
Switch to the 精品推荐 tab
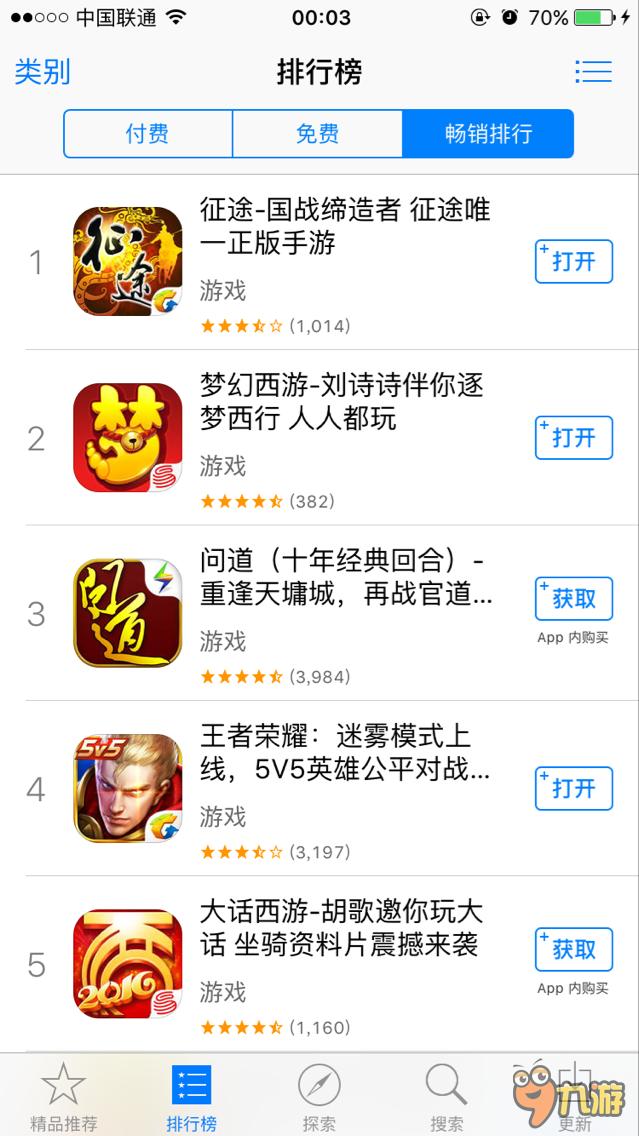(64, 1096)
